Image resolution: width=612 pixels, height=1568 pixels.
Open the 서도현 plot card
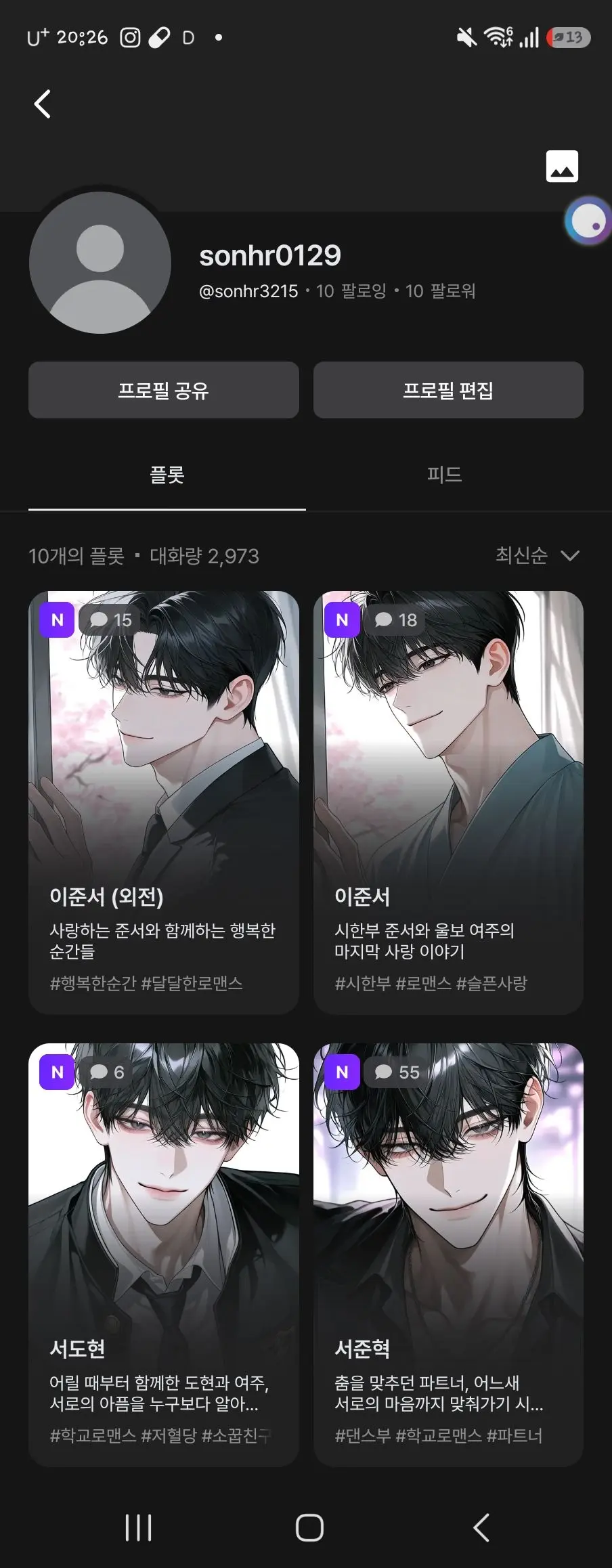(164, 1255)
